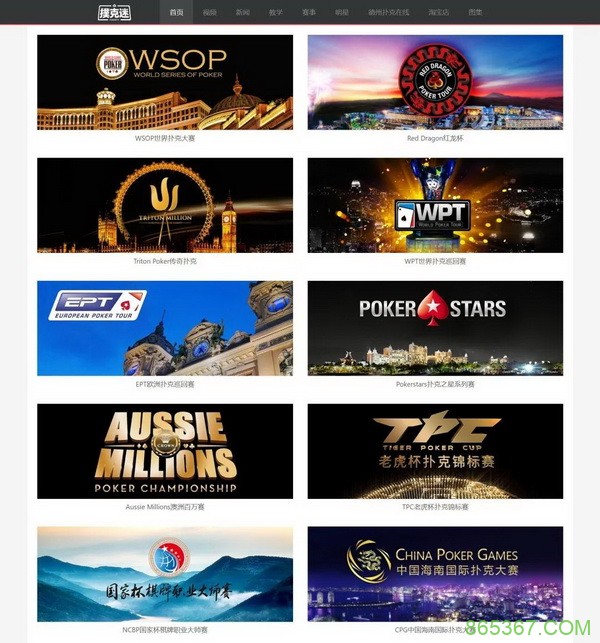Image resolution: width=600 pixels, height=643 pixels.
Task: Open the WSOP世界扑克大赛 card
Action: tap(165, 82)
